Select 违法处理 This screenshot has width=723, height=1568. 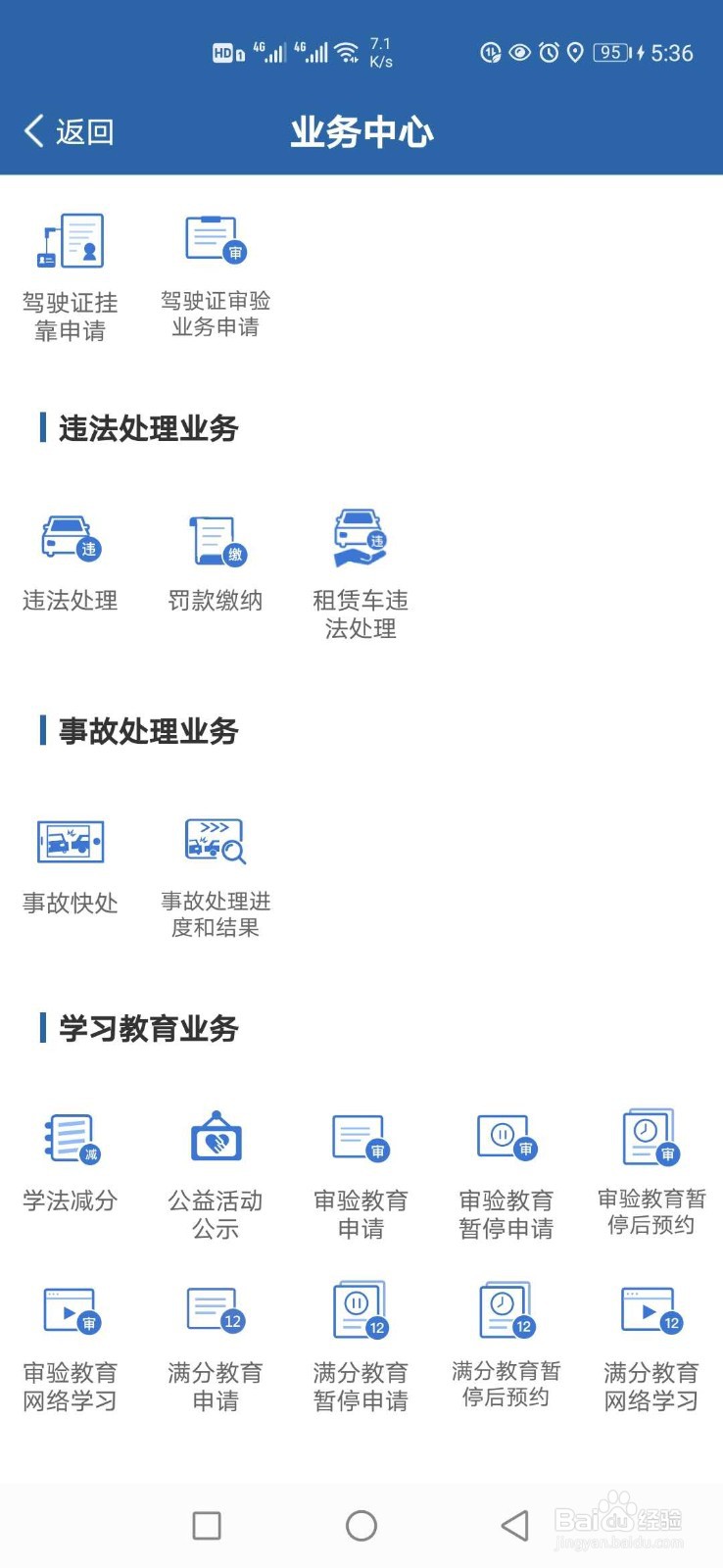[x=71, y=561]
